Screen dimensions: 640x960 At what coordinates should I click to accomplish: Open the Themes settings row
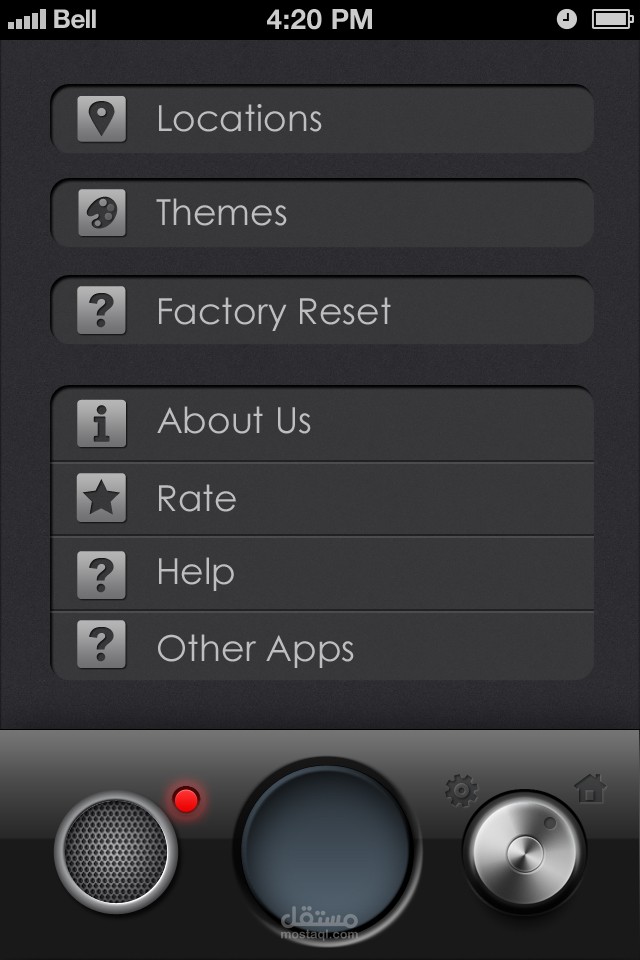pos(322,213)
